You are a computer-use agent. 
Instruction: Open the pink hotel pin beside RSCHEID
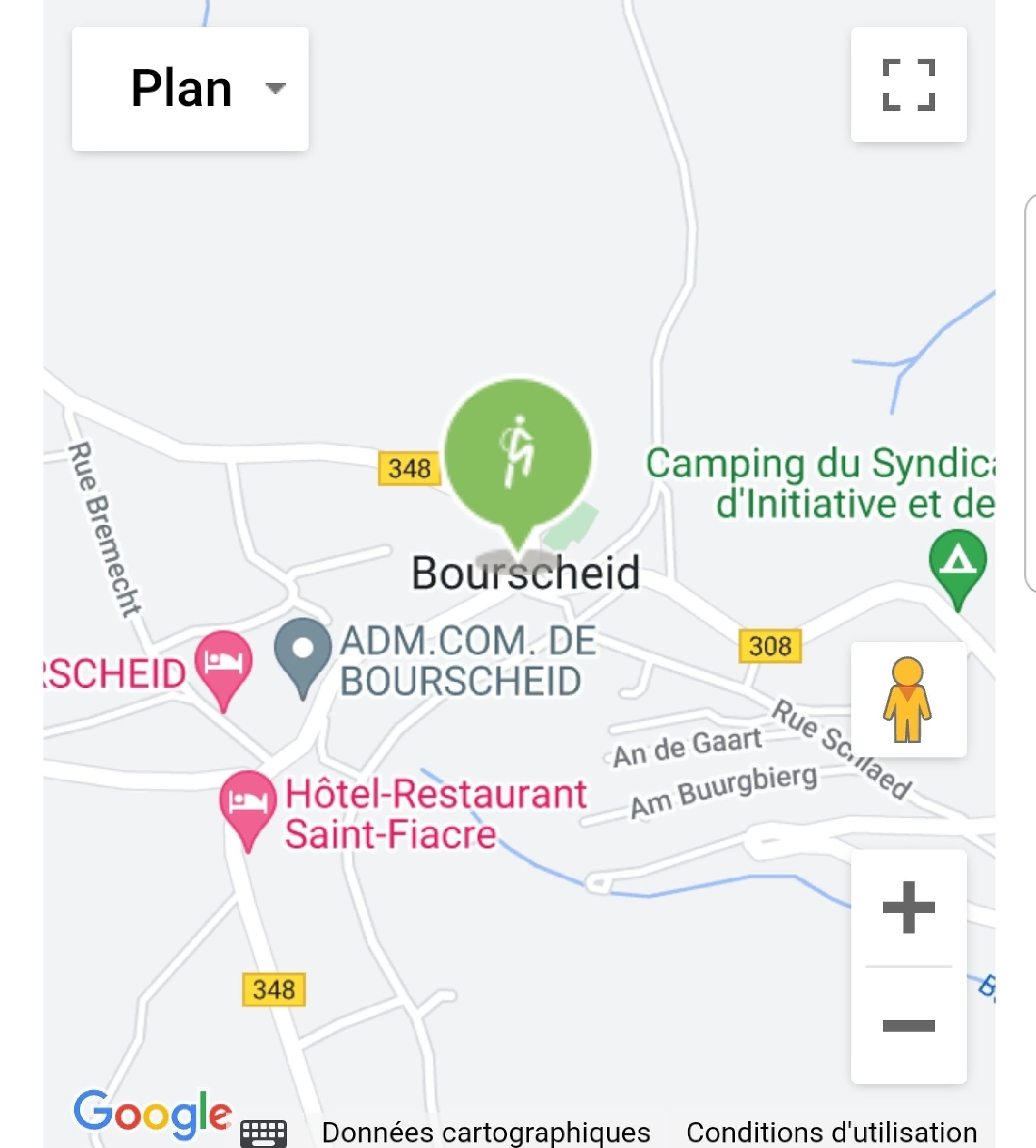pos(224,663)
